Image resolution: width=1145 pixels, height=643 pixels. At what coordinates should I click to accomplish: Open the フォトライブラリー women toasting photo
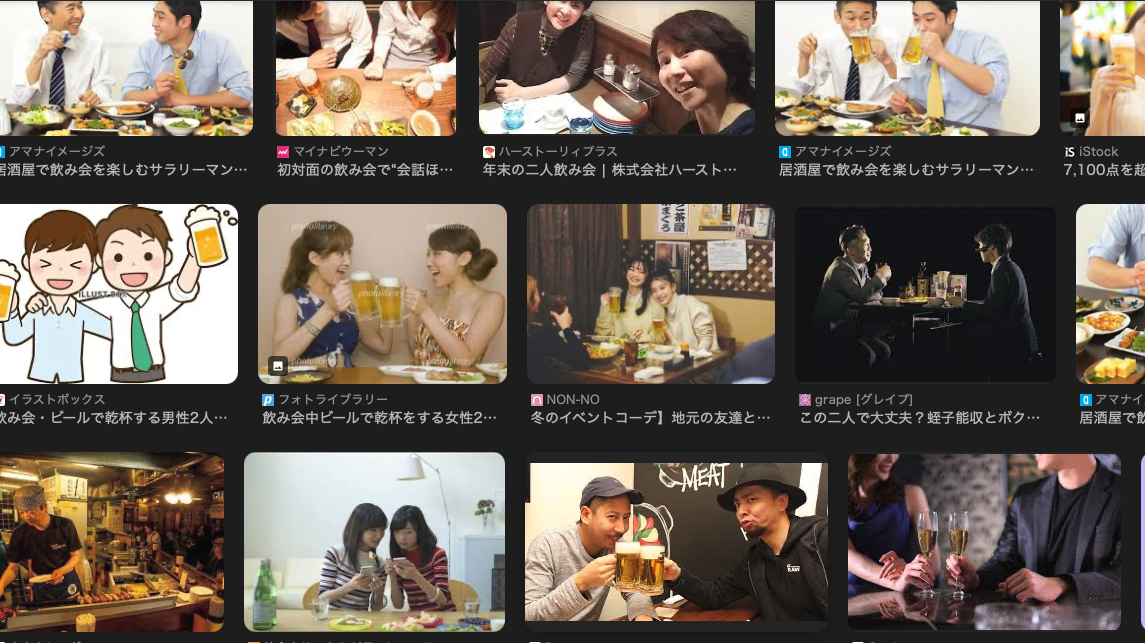[x=382, y=294]
